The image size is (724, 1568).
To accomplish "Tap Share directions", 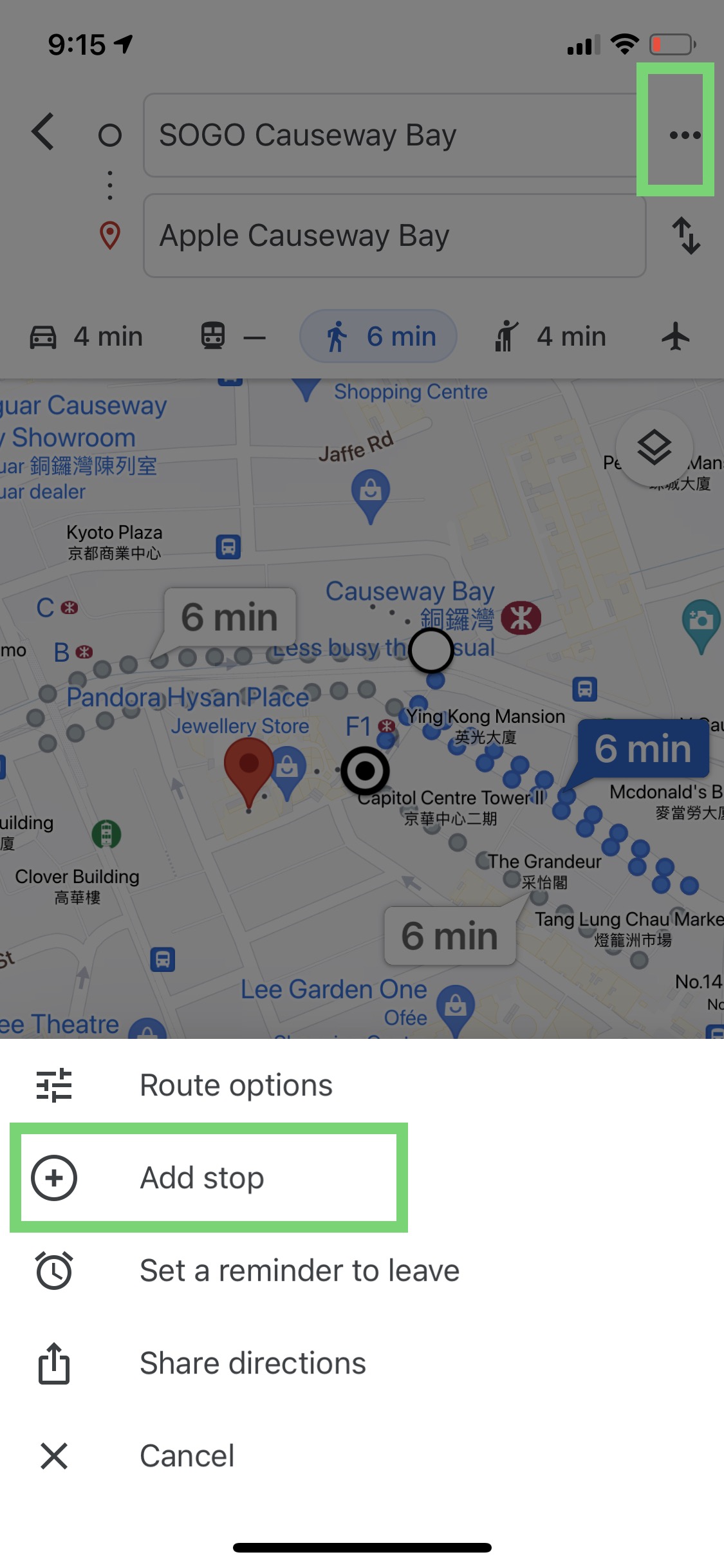I will click(x=252, y=1363).
